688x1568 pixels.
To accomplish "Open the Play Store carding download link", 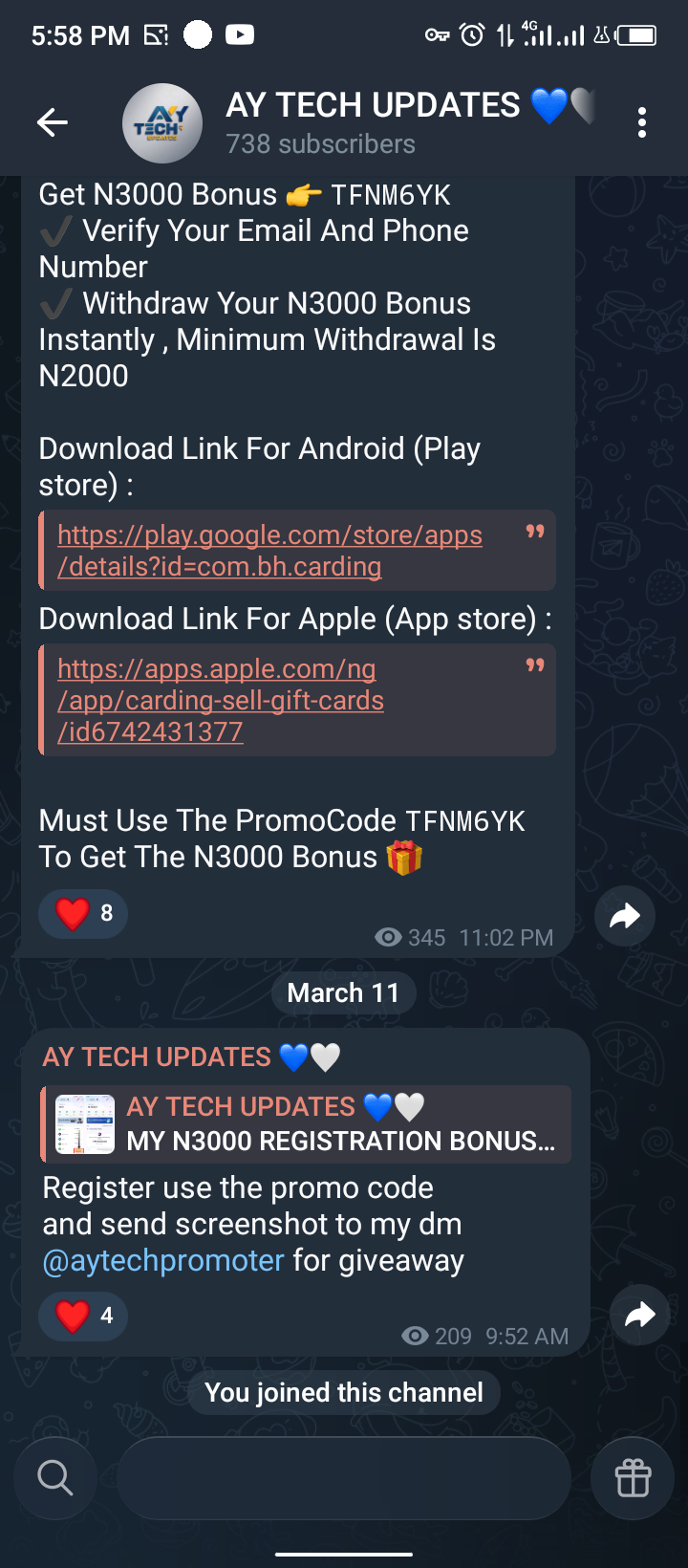I will tap(269, 551).
